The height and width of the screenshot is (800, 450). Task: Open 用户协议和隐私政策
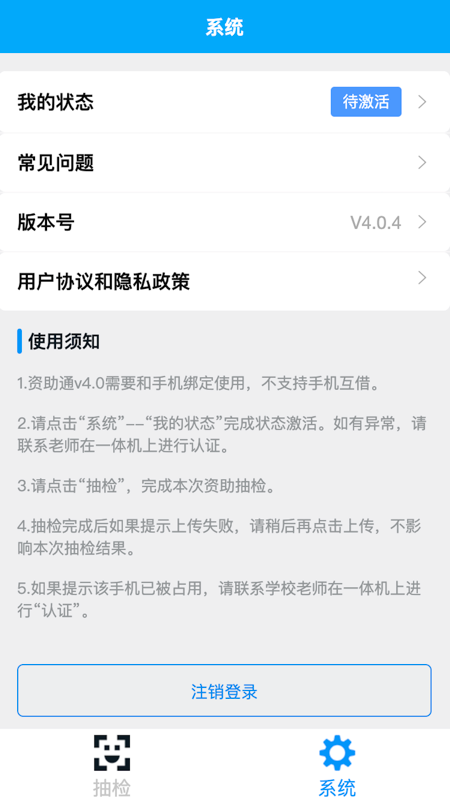pyautogui.click(x=225, y=281)
